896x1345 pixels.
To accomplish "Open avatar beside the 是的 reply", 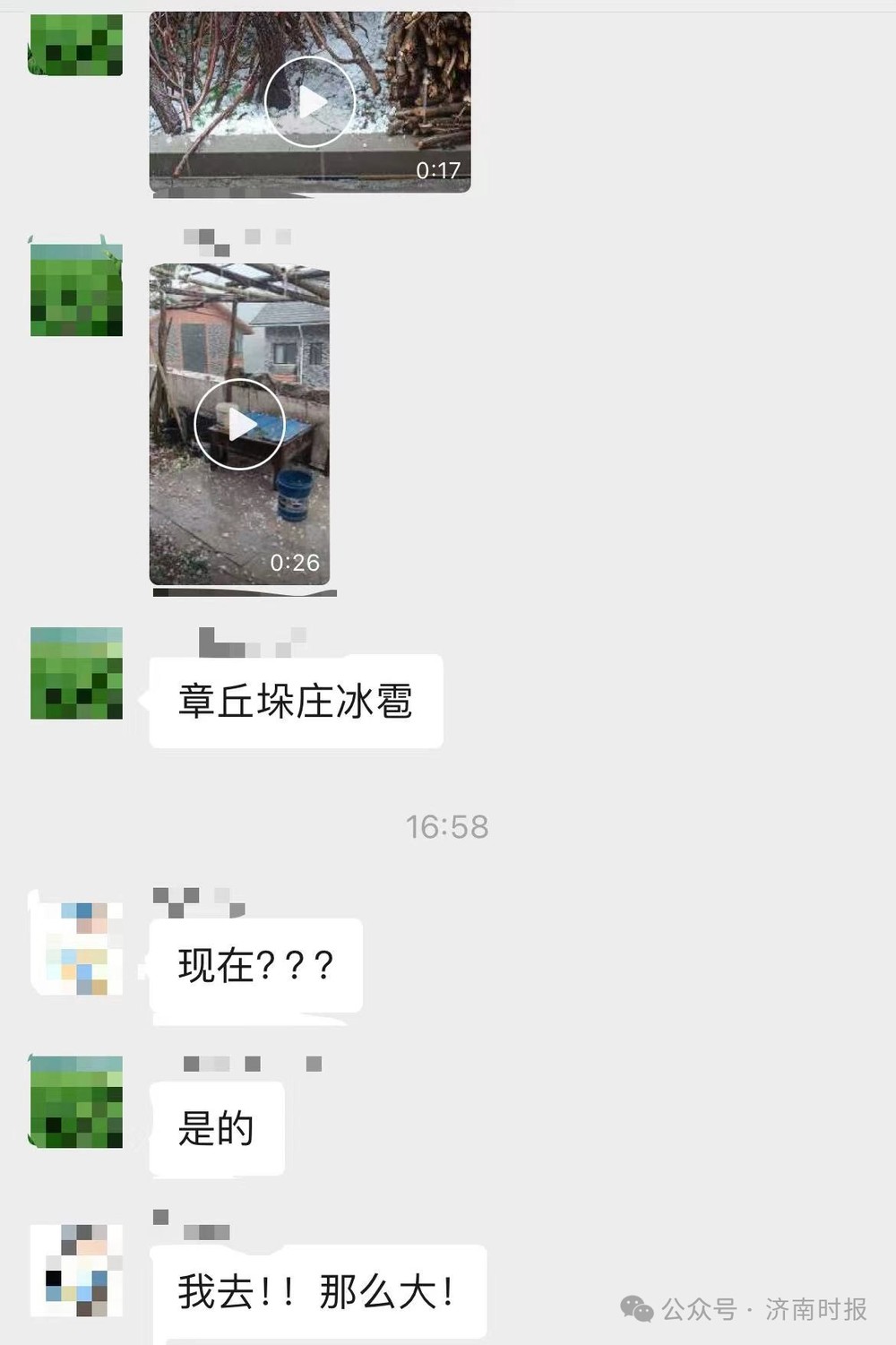I will click(76, 1102).
